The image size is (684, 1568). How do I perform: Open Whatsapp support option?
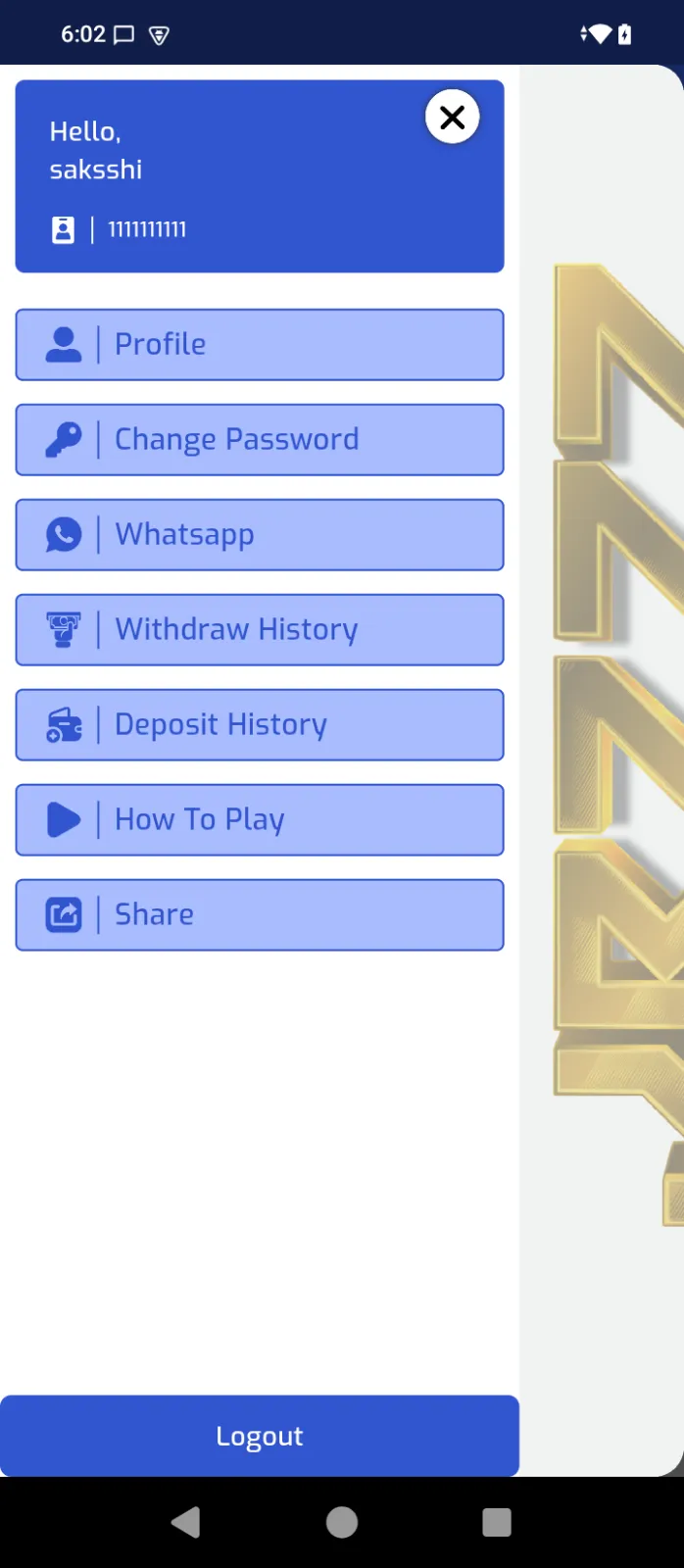click(x=260, y=535)
